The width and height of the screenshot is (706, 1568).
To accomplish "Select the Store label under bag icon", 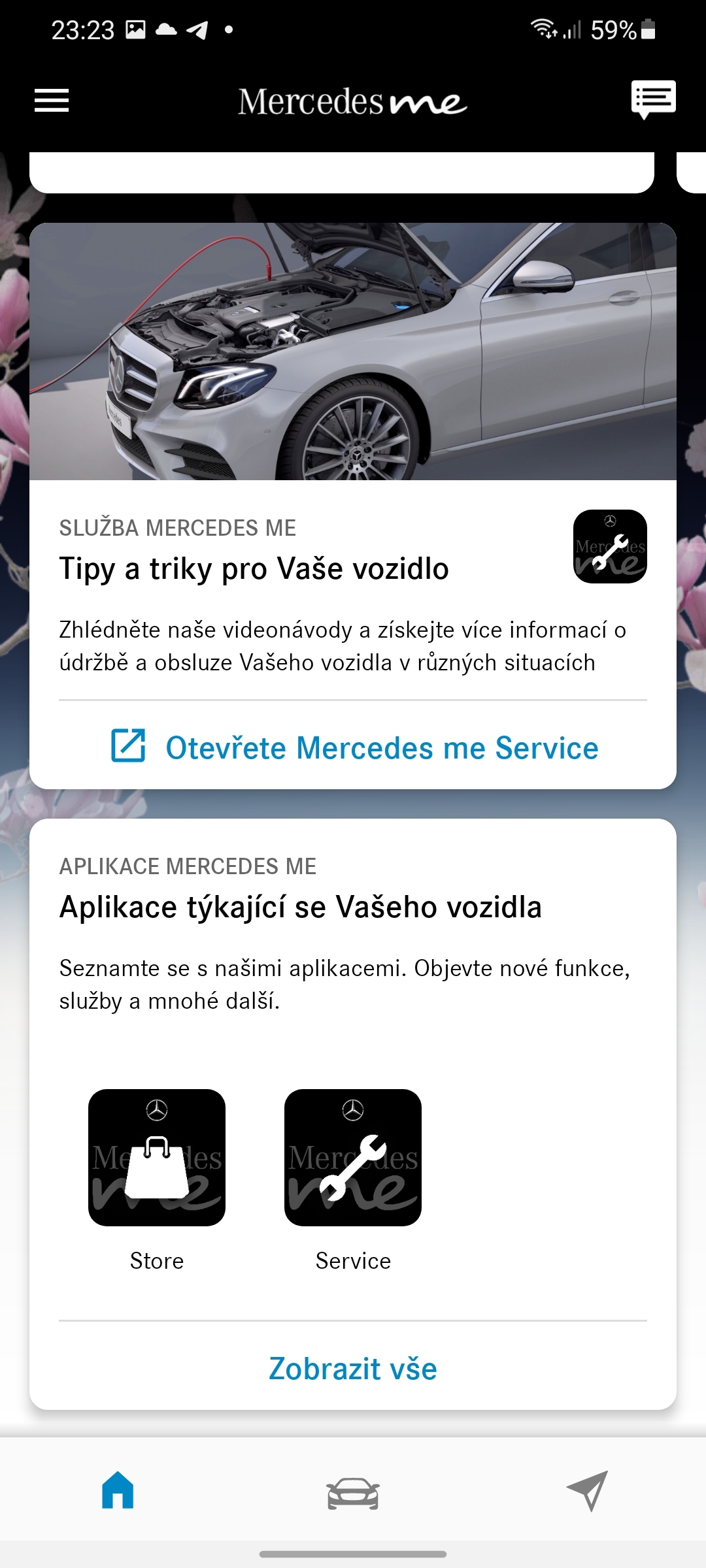I will [157, 1260].
